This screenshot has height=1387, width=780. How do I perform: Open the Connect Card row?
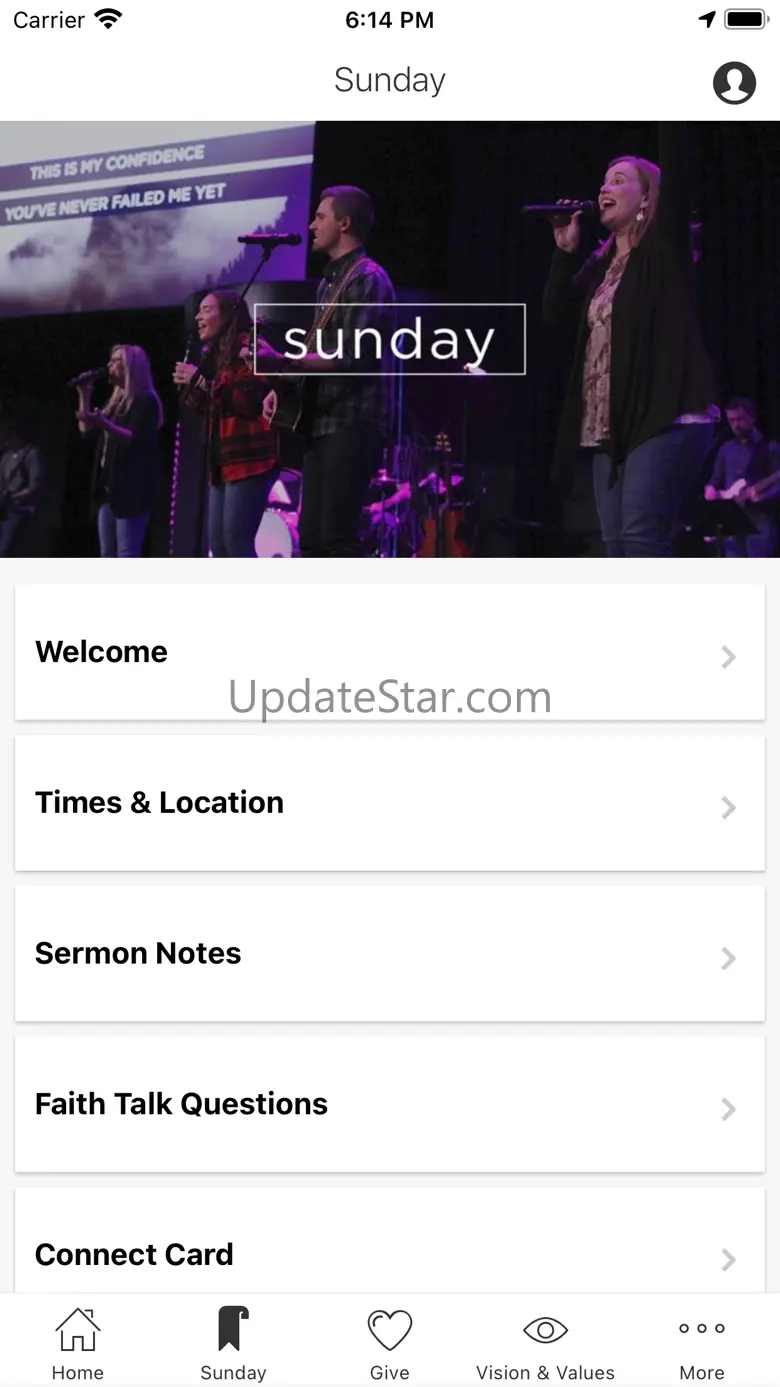coord(390,1254)
